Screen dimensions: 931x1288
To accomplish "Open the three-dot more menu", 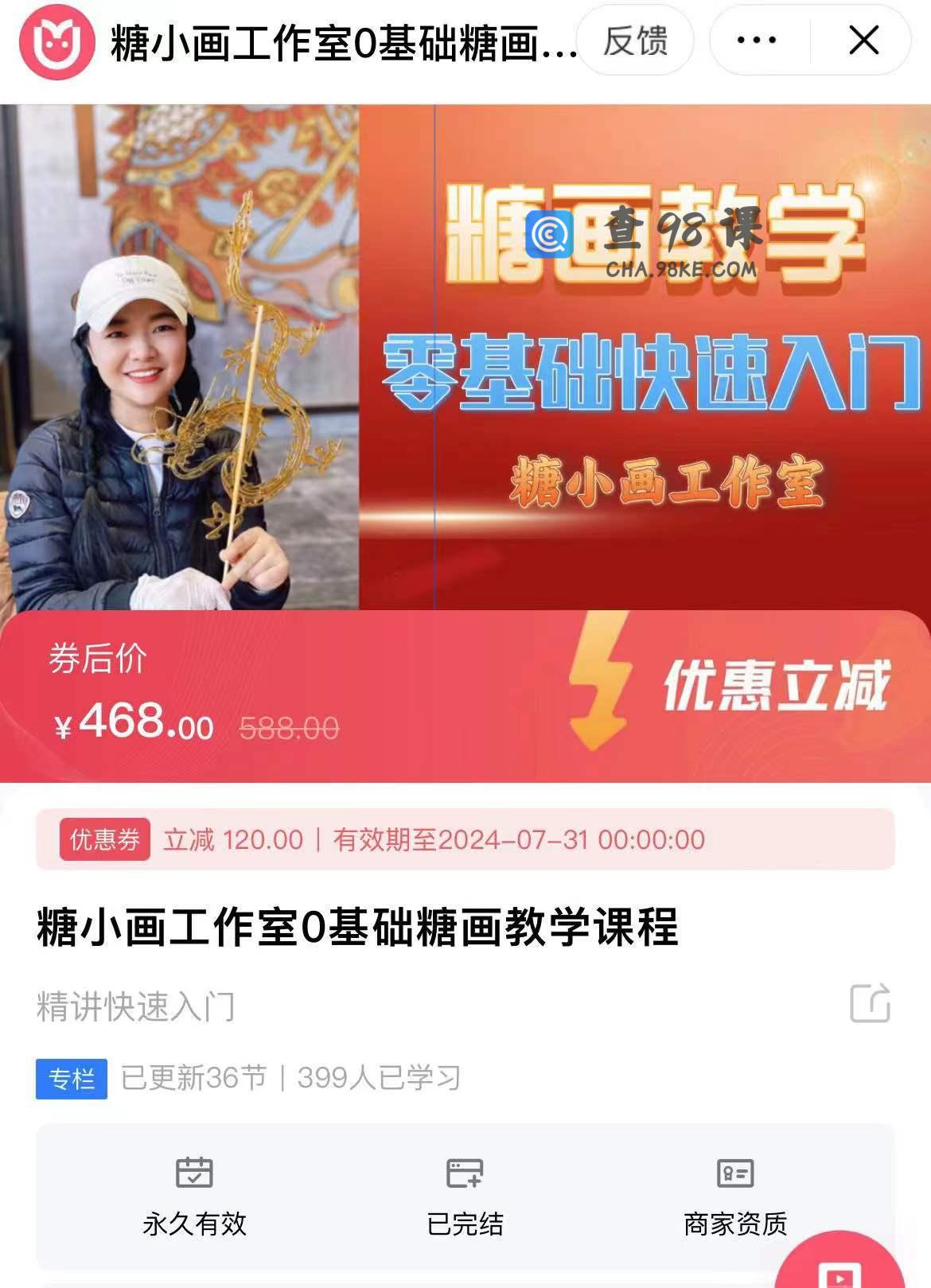I will point(757,41).
